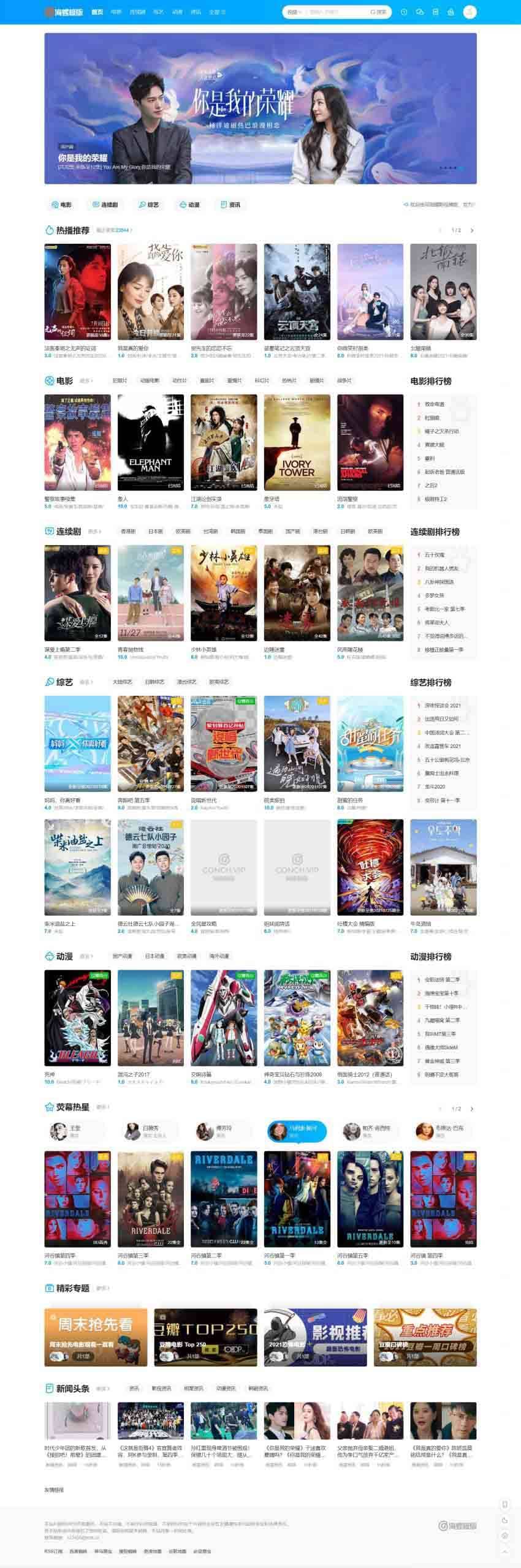Open the 象牙塔 Ivory Tower movie card

[297, 442]
